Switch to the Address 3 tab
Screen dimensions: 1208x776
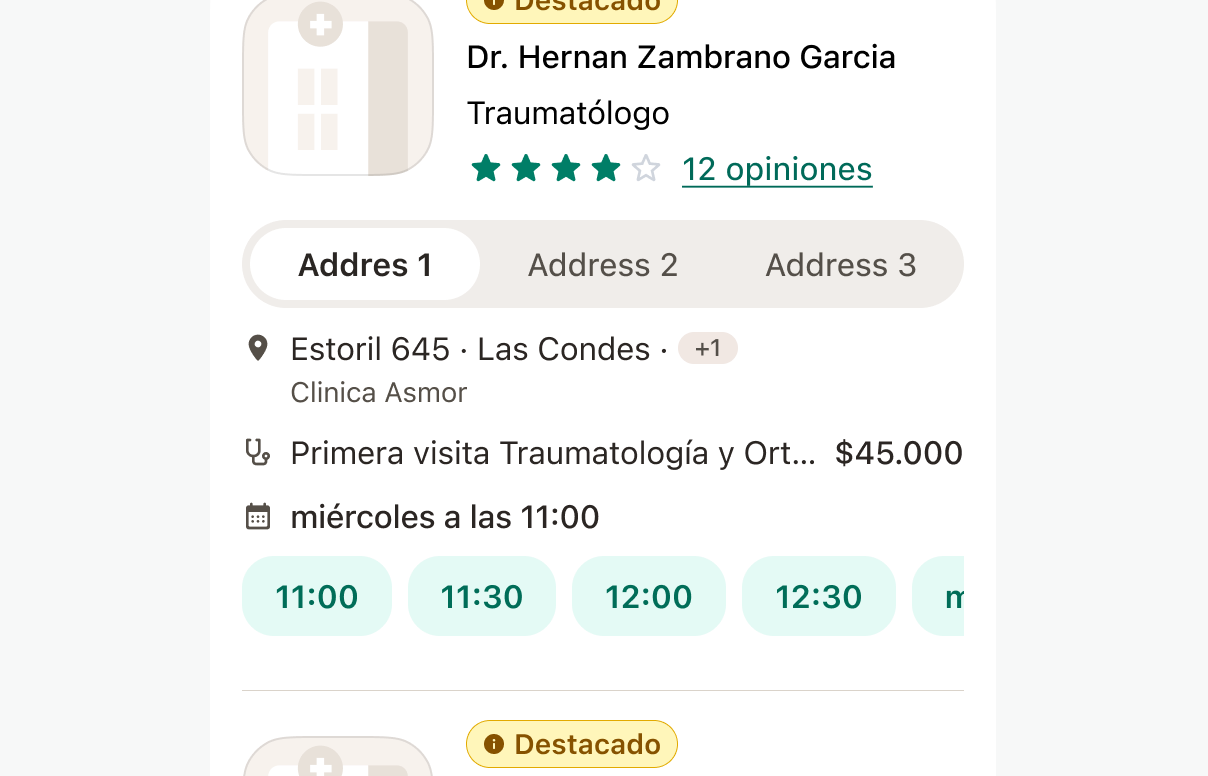[x=840, y=265]
